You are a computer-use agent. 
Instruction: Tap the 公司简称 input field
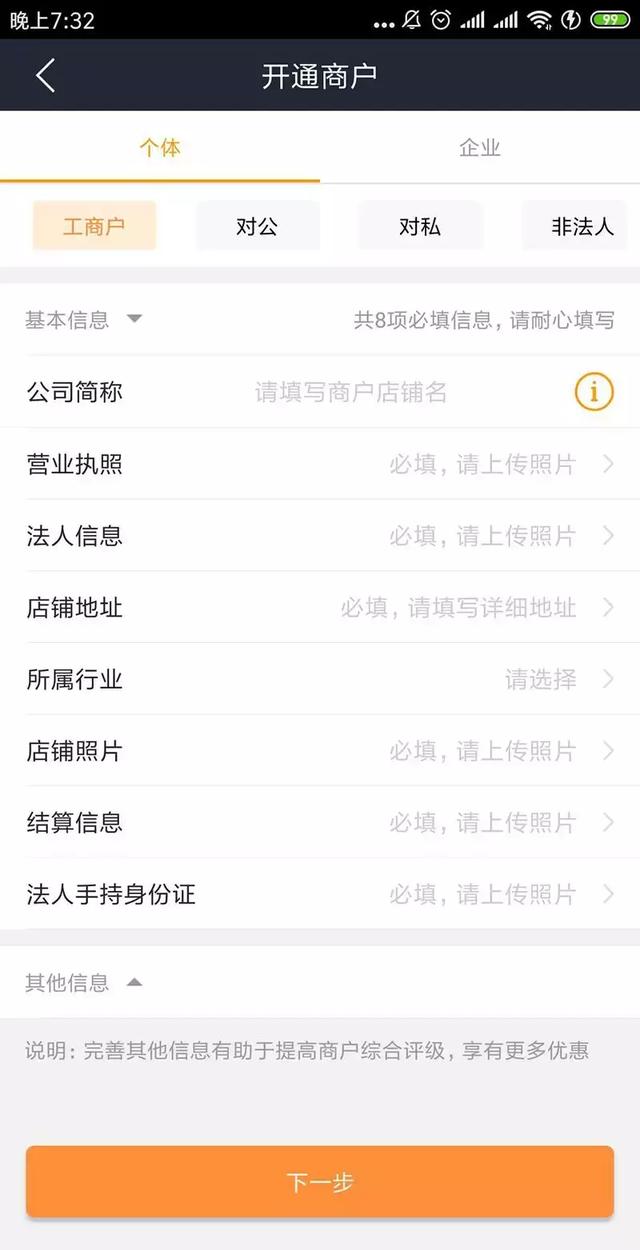click(351, 392)
